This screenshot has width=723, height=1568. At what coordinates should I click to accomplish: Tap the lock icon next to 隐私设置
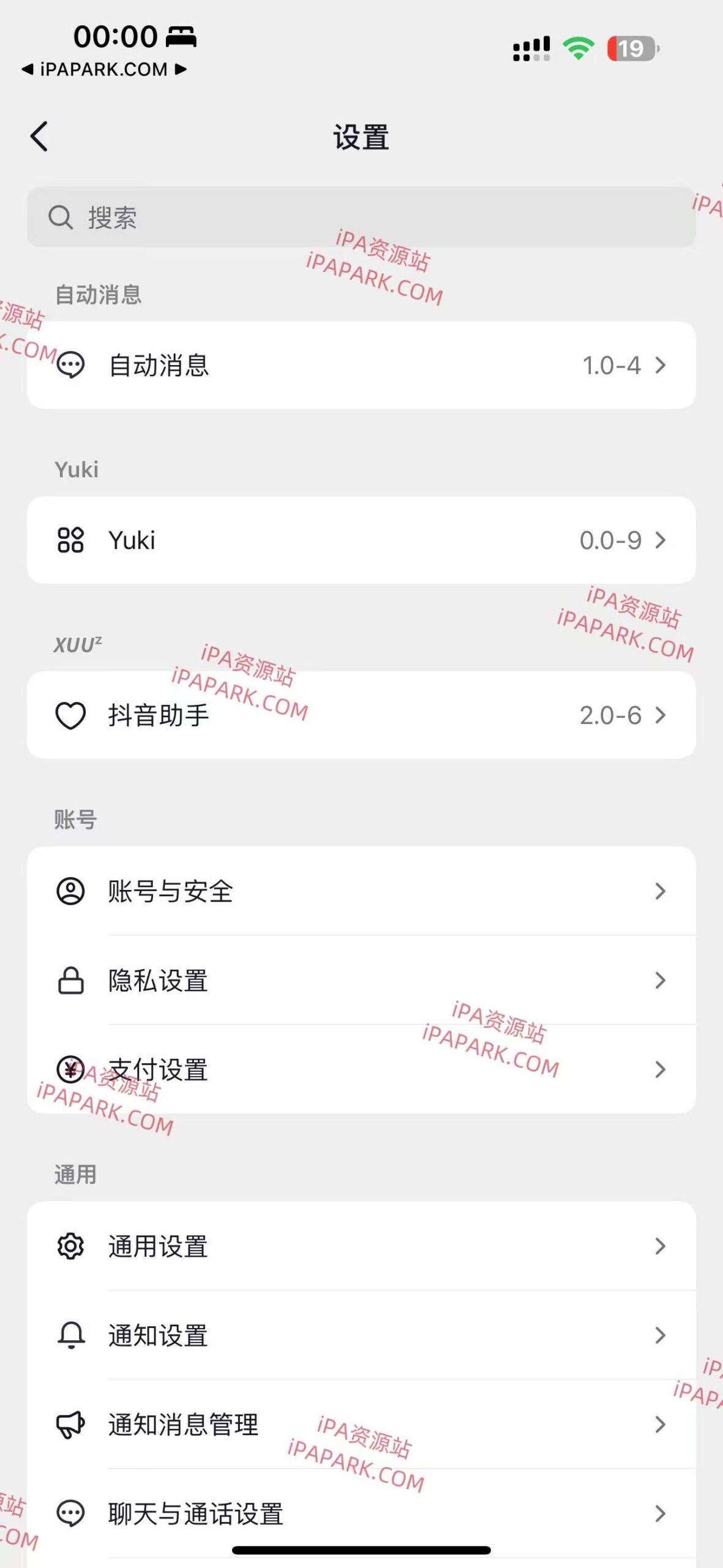[x=70, y=981]
